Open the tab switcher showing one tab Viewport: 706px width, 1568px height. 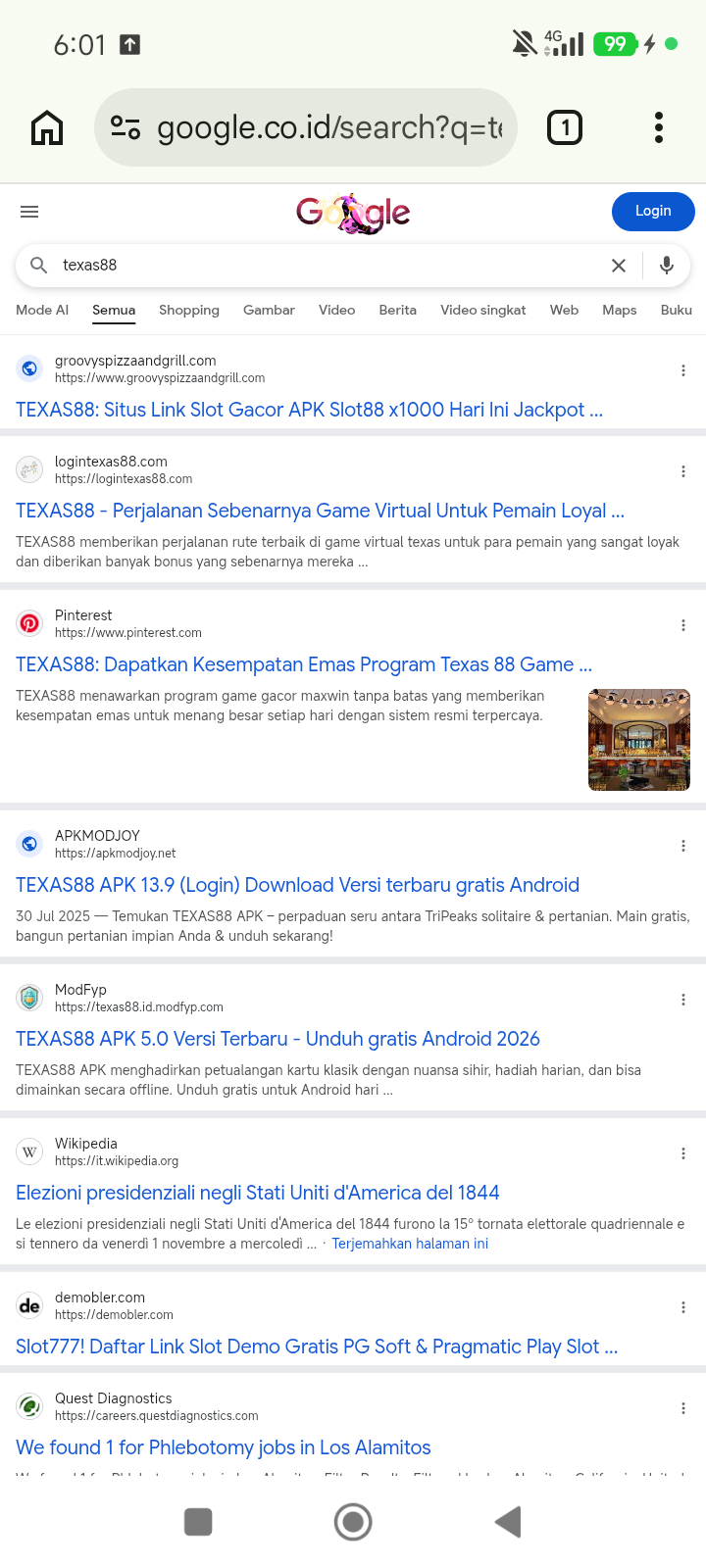[x=565, y=127]
